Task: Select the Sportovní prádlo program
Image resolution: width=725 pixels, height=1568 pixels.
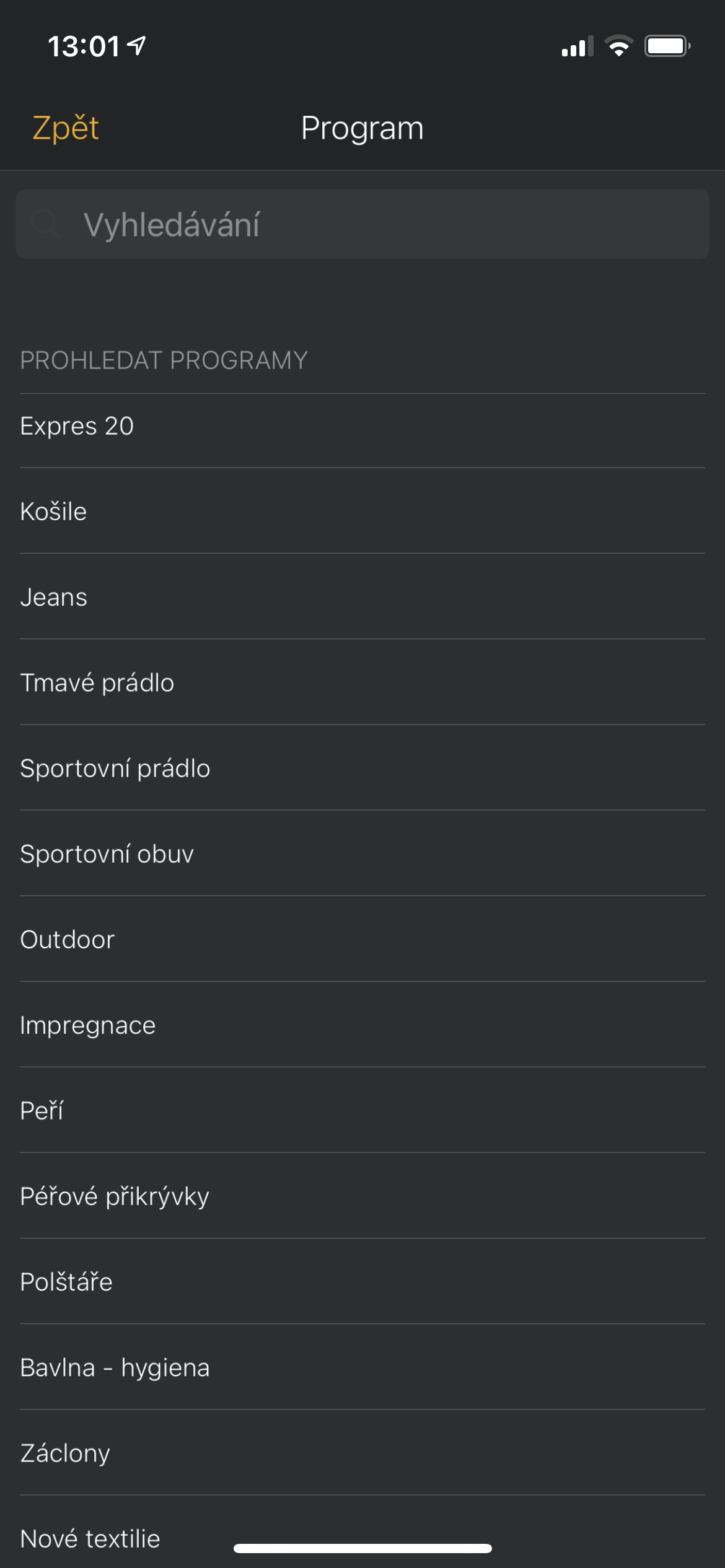Action: (362, 767)
